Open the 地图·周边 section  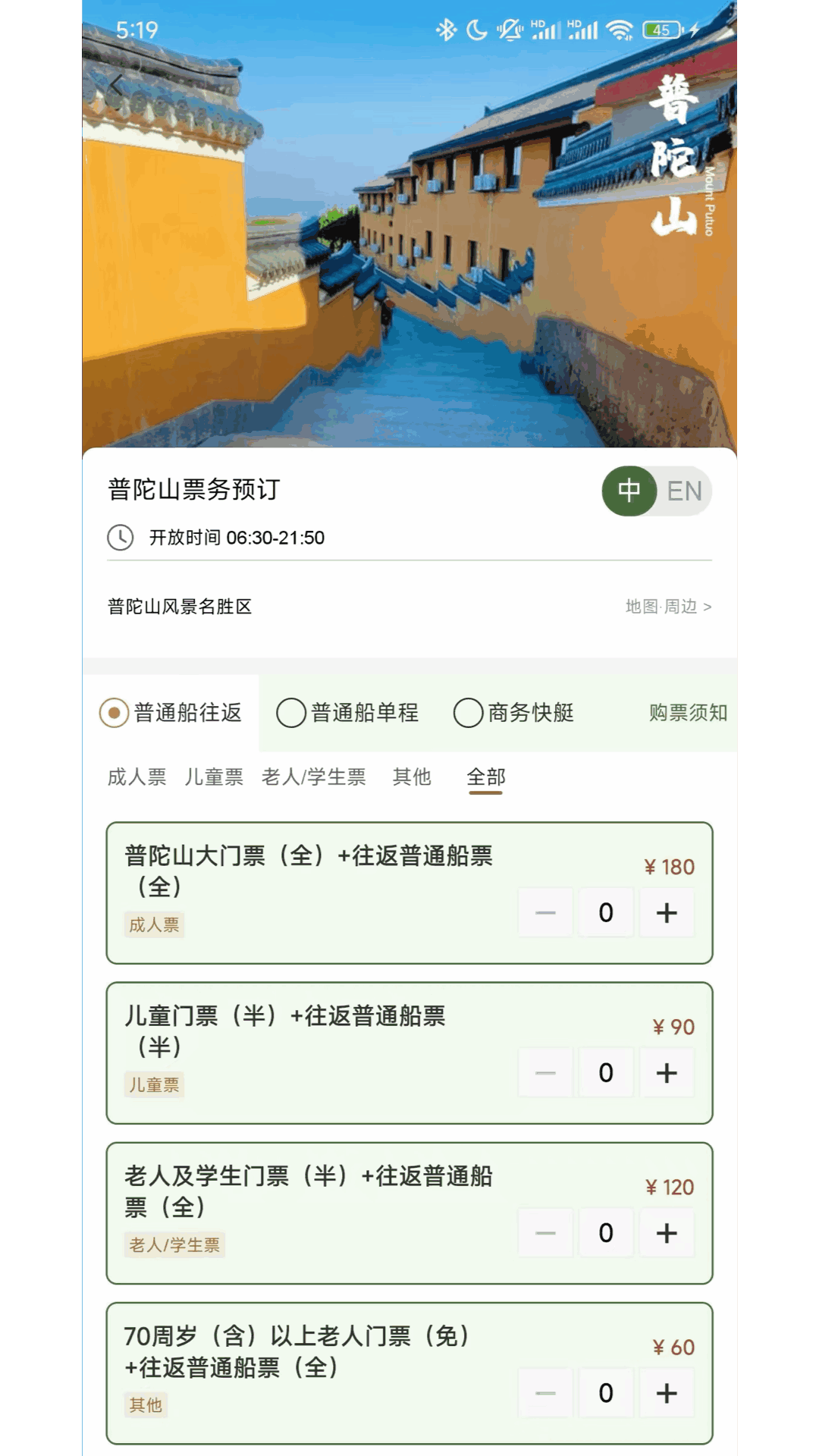coord(660,607)
